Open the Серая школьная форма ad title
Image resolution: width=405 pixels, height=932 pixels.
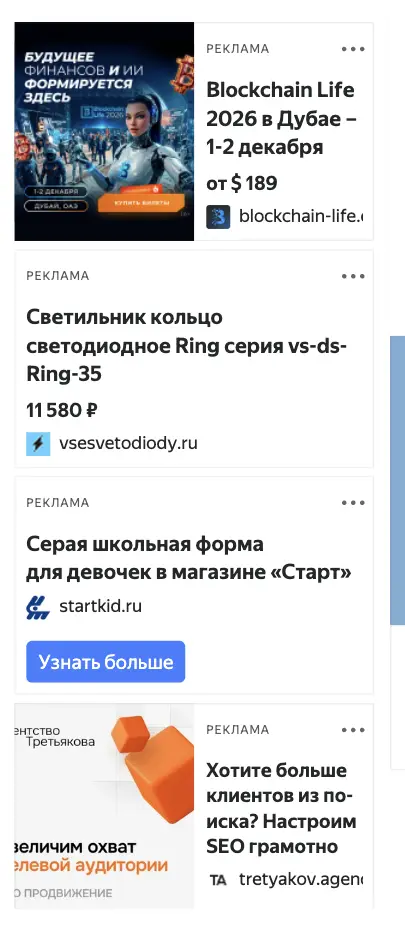(x=189, y=558)
